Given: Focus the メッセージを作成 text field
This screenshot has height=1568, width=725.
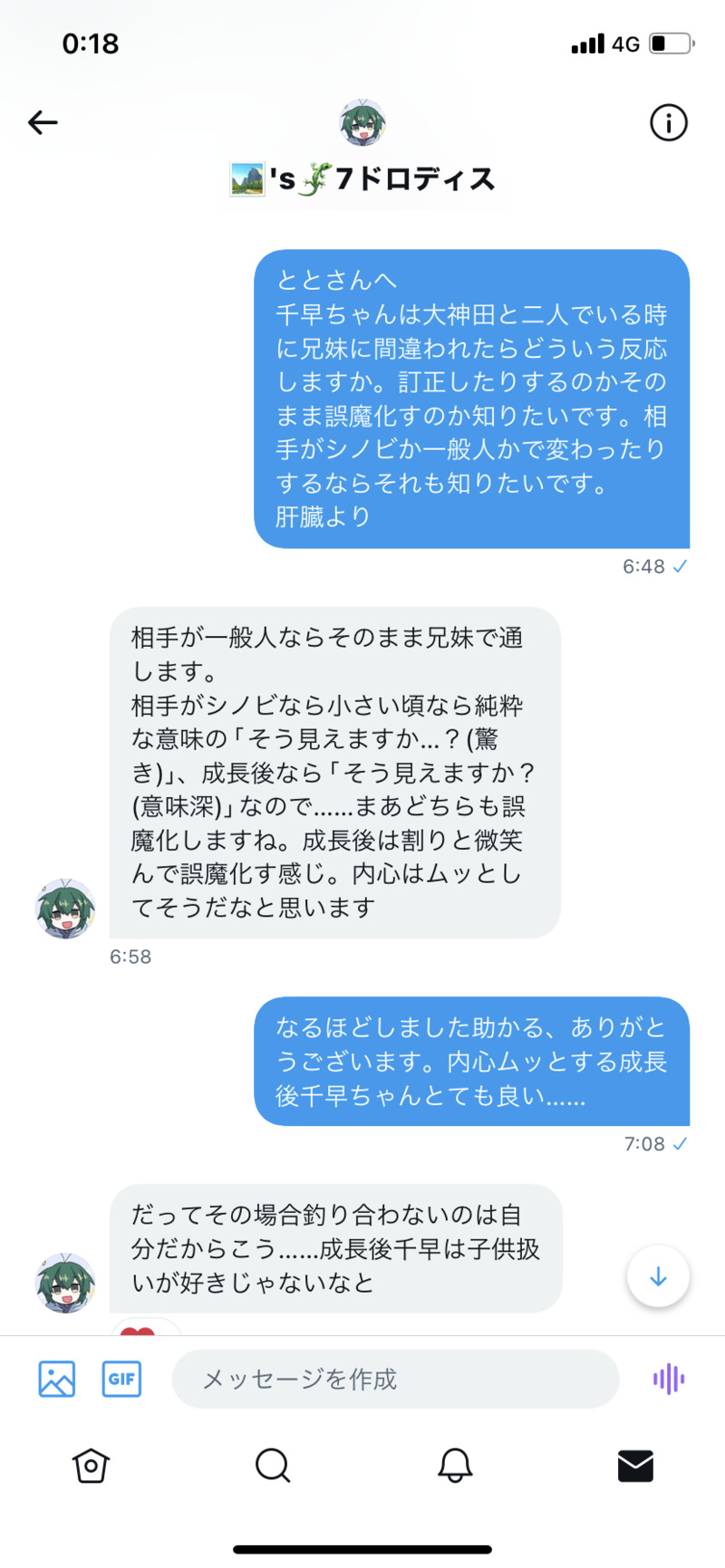Looking at the screenshot, I should tap(395, 1379).
